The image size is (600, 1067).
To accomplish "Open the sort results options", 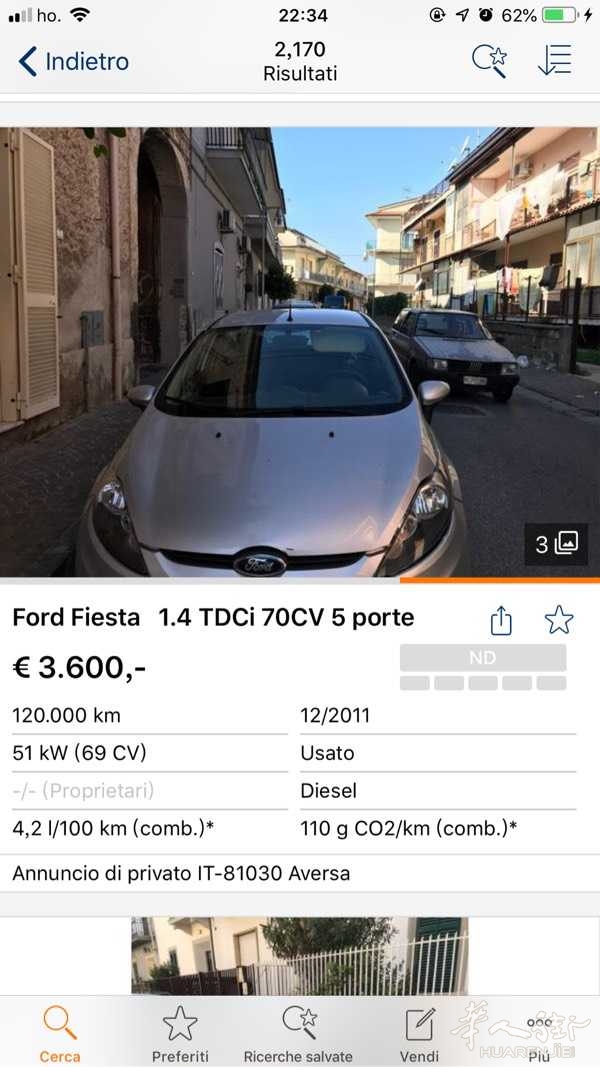I will (x=554, y=61).
